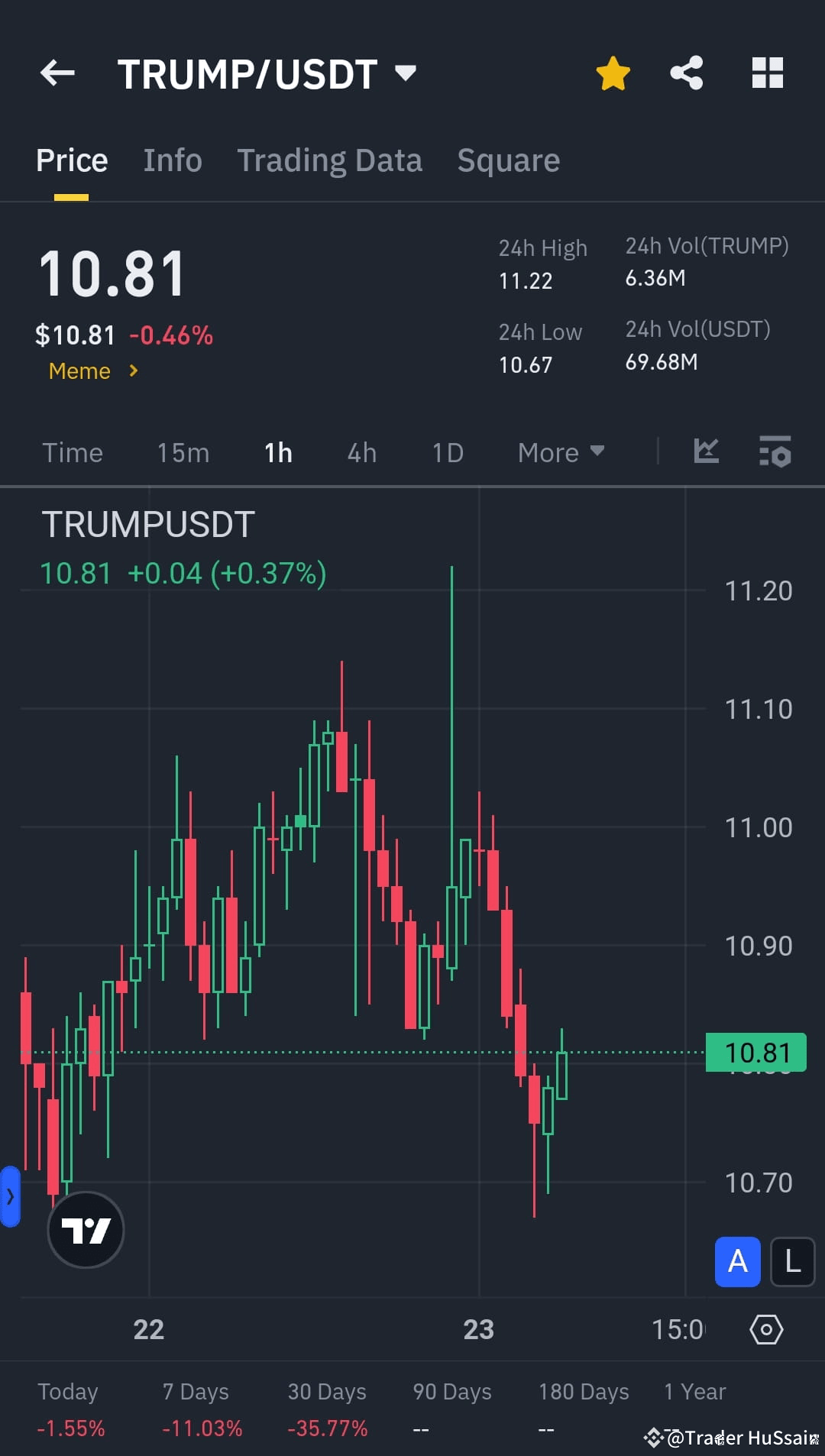Enable the L price display mode
Image resolution: width=825 pixels, height=1456 pixels.
(x=792, y=1262)
